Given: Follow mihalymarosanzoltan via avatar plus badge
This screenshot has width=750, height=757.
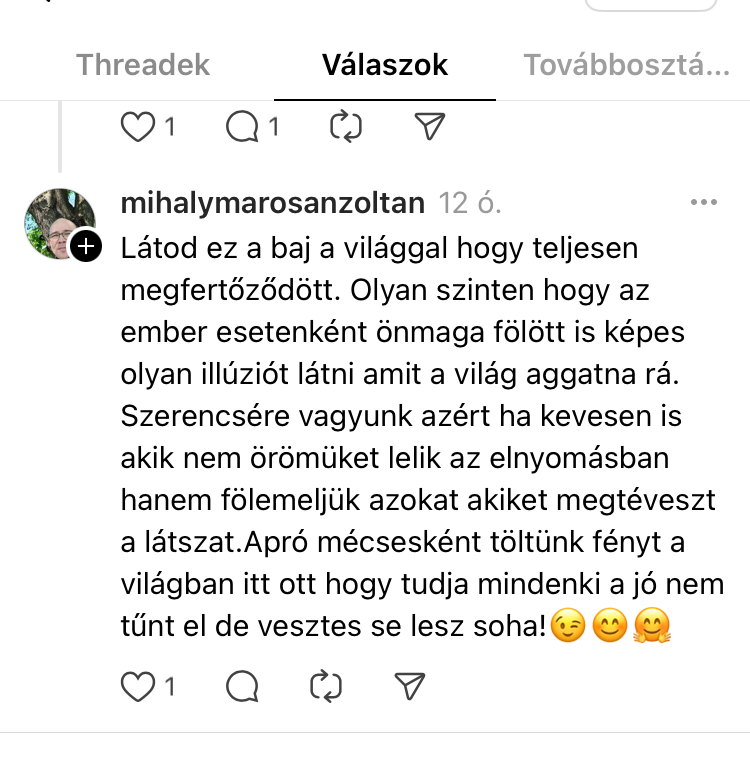Looking at the screenshot, I should (x=87, y=246).
